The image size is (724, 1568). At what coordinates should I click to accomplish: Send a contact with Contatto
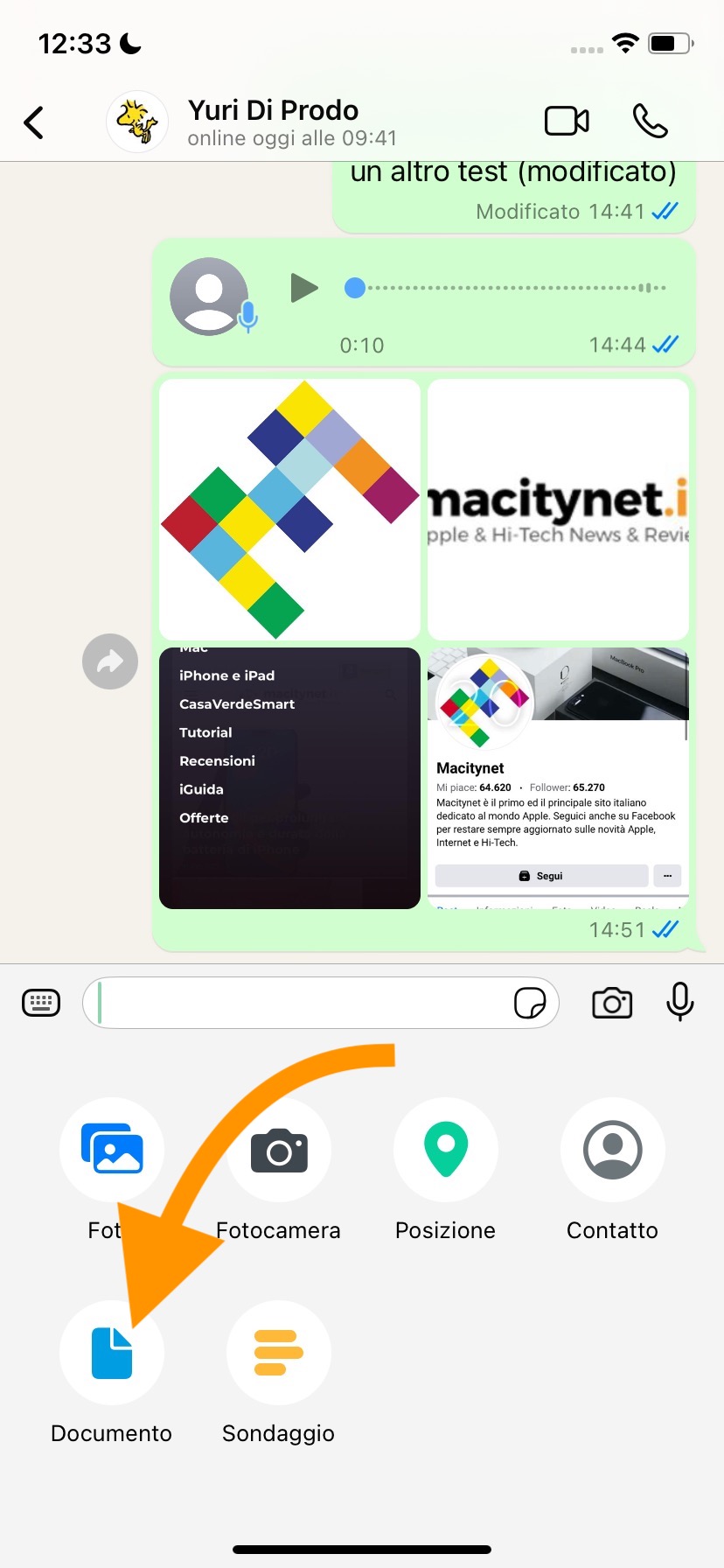point(612,1150)
